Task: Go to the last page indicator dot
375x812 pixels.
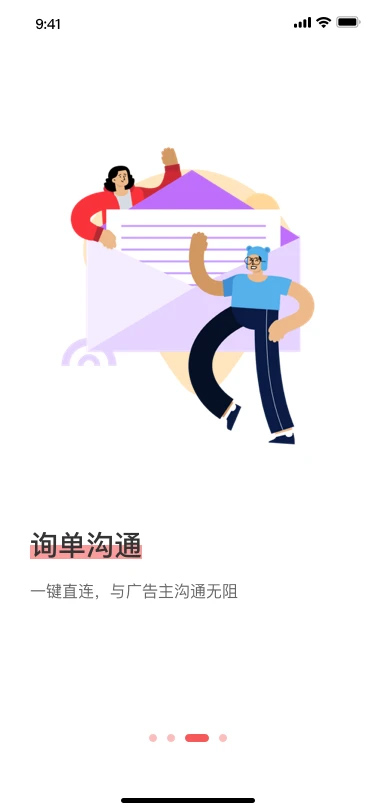Action: (223, 737)
